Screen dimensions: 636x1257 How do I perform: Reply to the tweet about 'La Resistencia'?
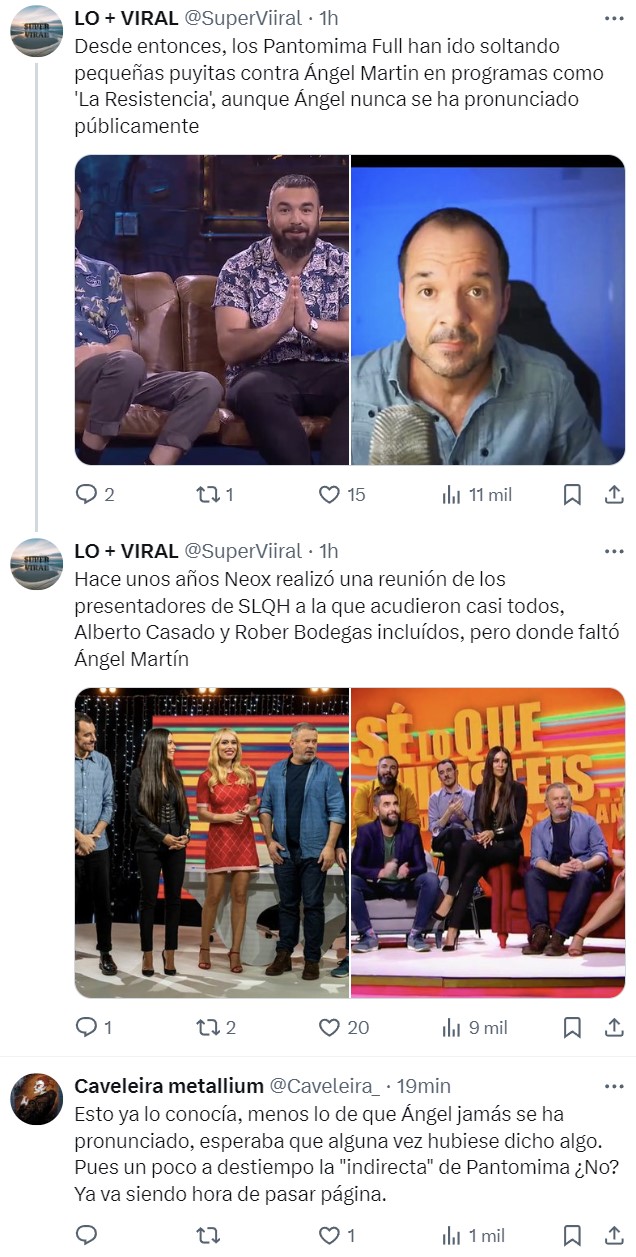pos(88,494)
